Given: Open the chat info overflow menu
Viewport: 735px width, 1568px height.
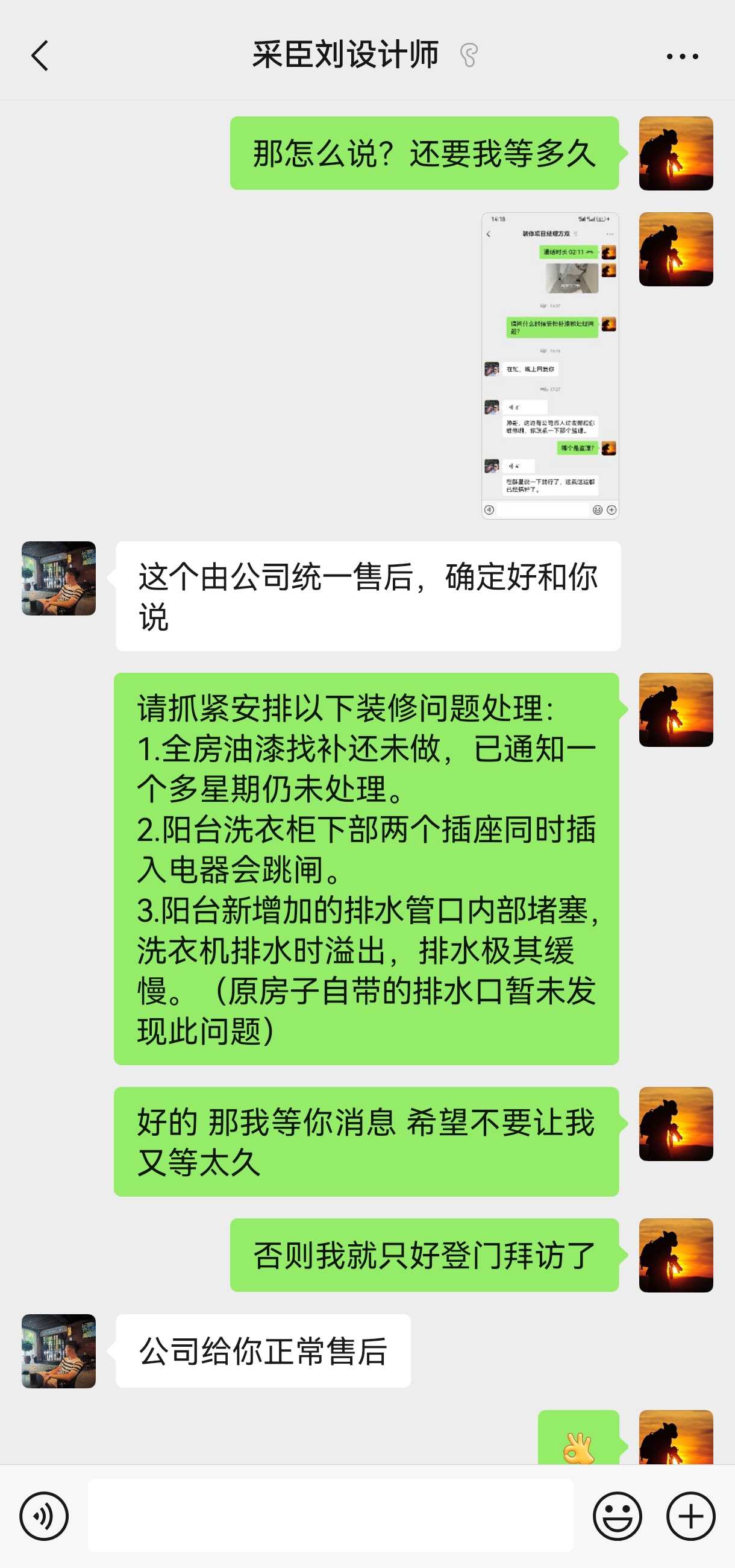Looking at the screenshot, I should tap(682, 56).
